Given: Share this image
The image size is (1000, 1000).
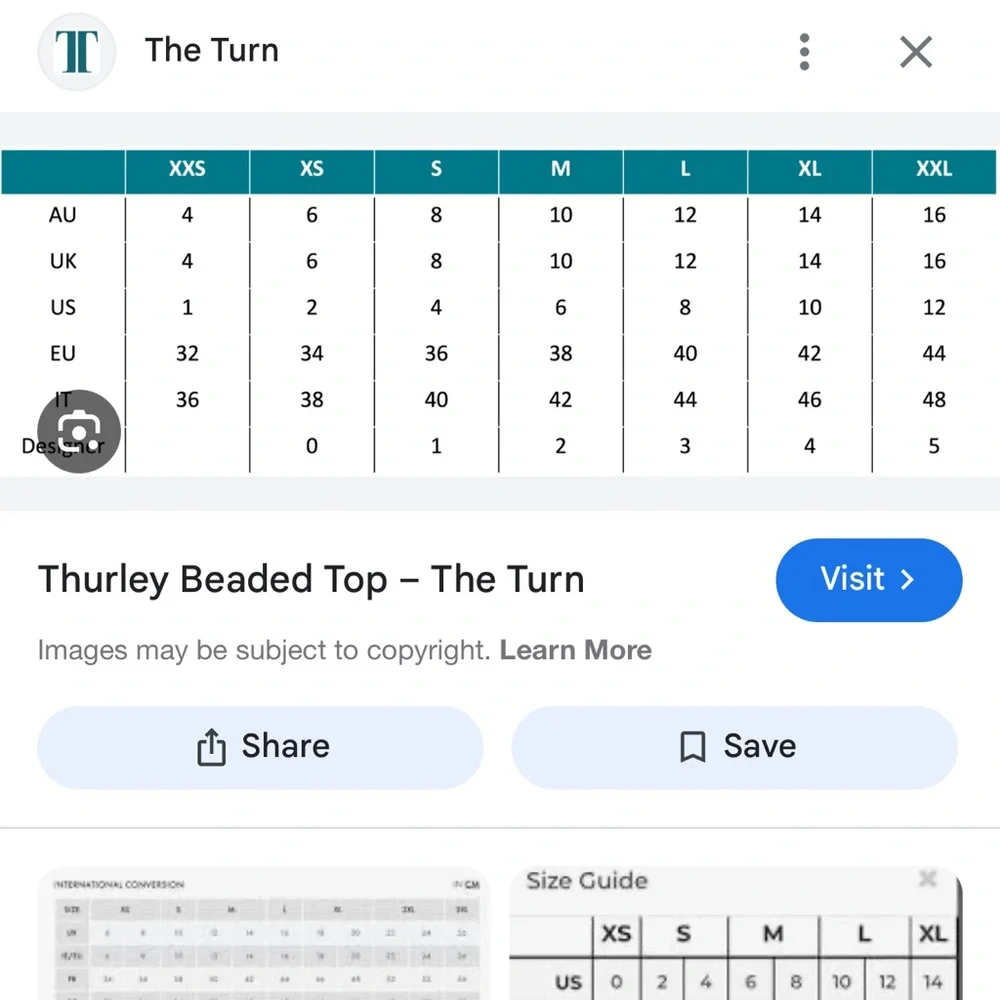Looking at the screenshot, I should pyautogui.click(x=260, y=747).
